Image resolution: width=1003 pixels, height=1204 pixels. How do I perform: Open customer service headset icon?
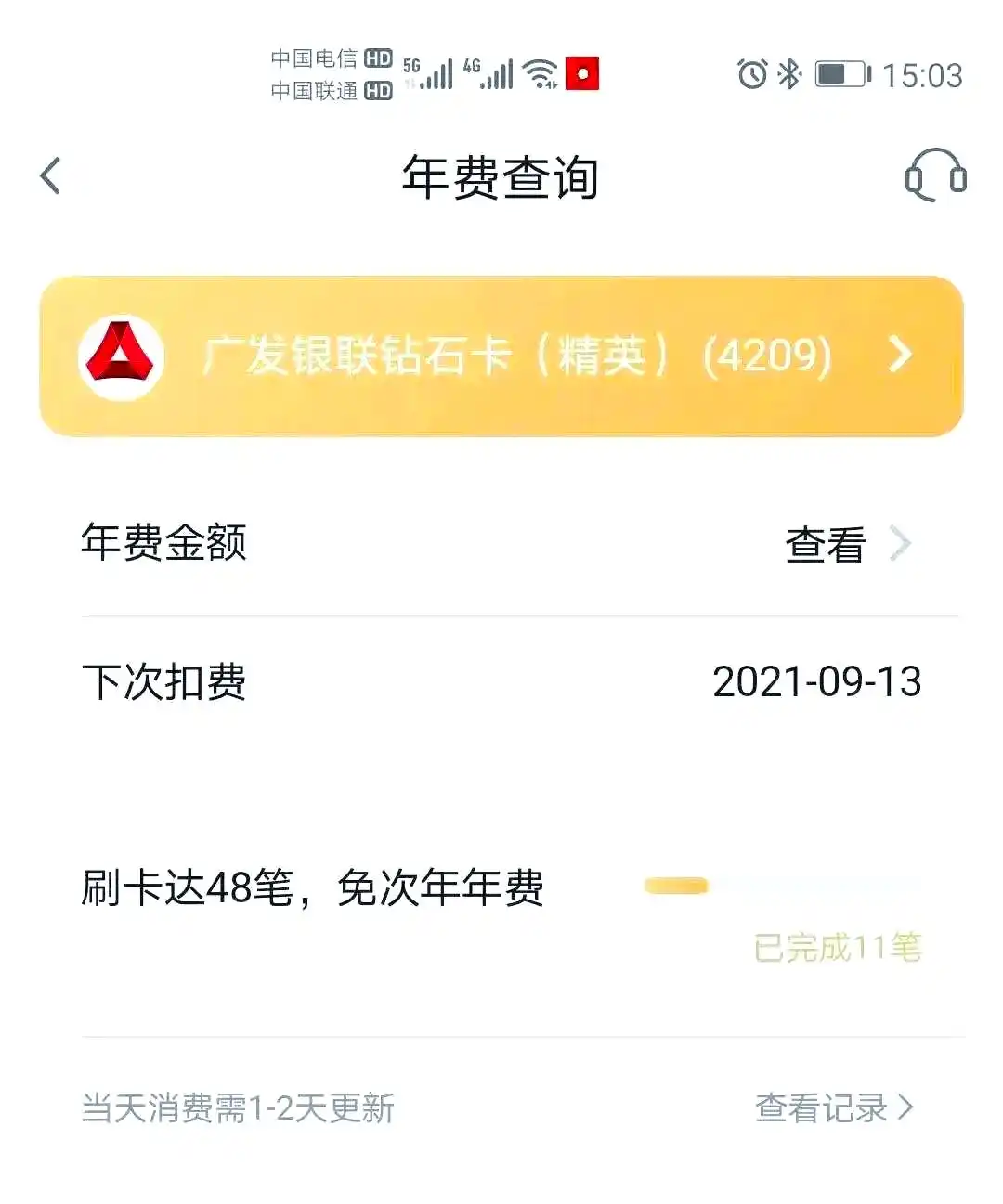[933, 178]
